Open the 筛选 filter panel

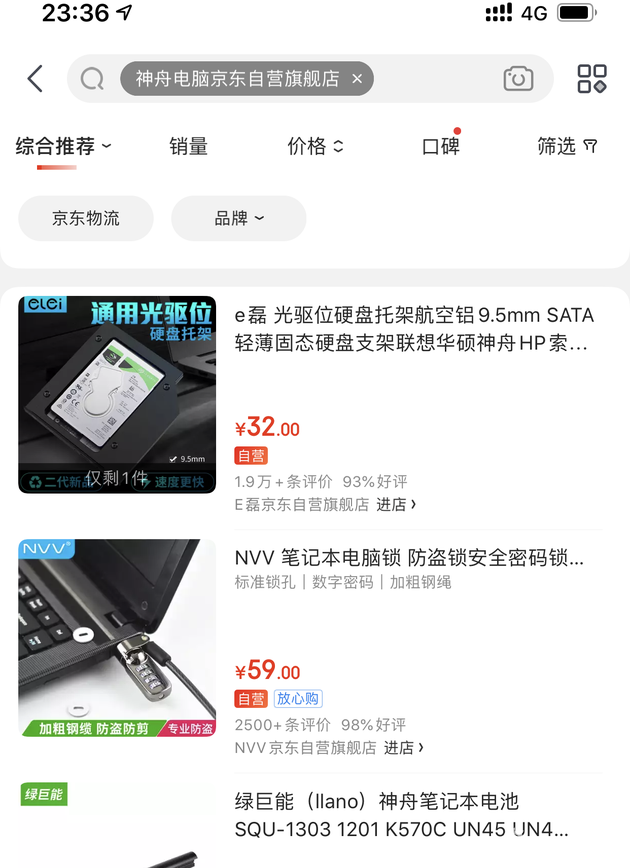(566, 147)
